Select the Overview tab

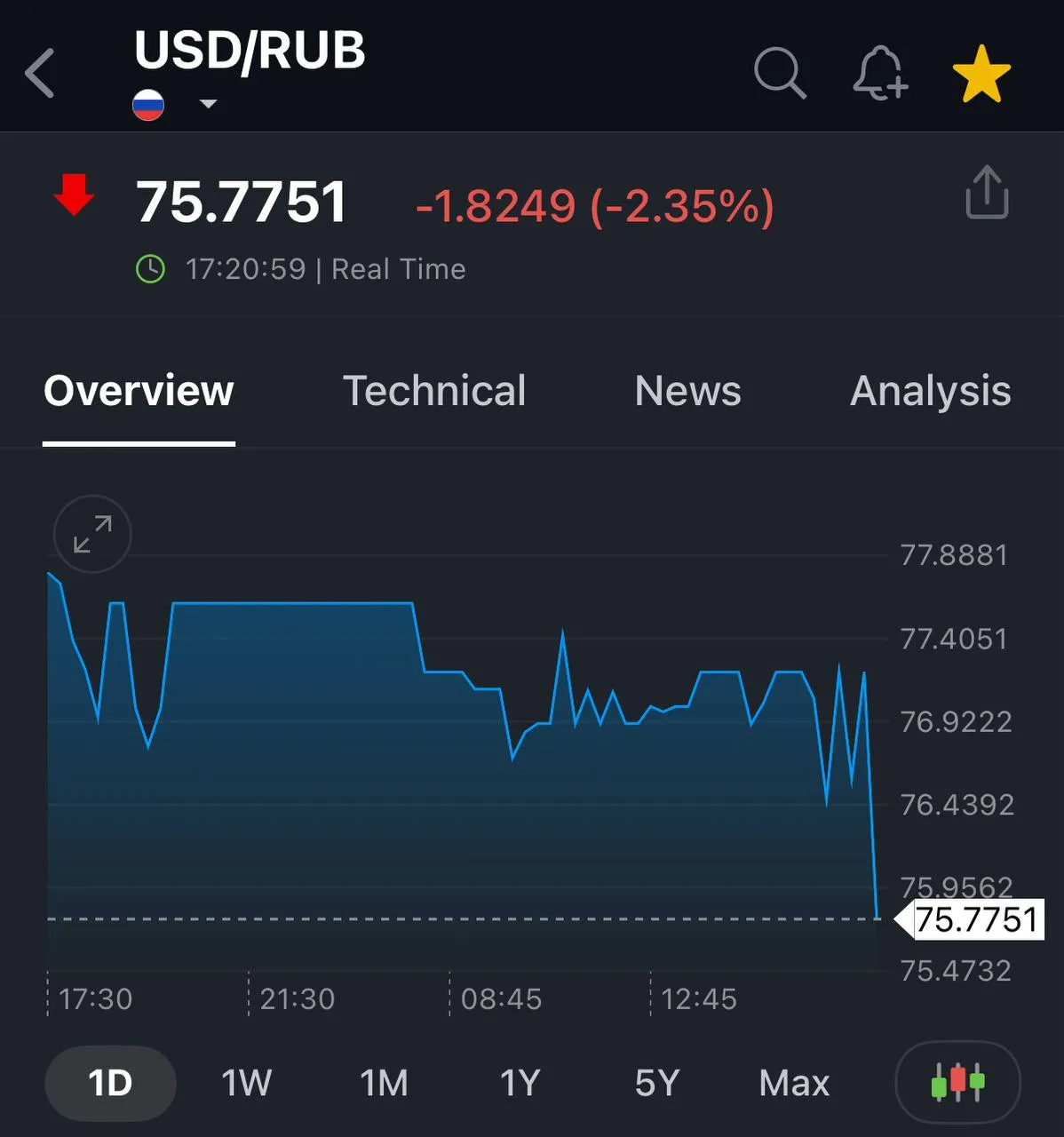click(x=139, y=391)
